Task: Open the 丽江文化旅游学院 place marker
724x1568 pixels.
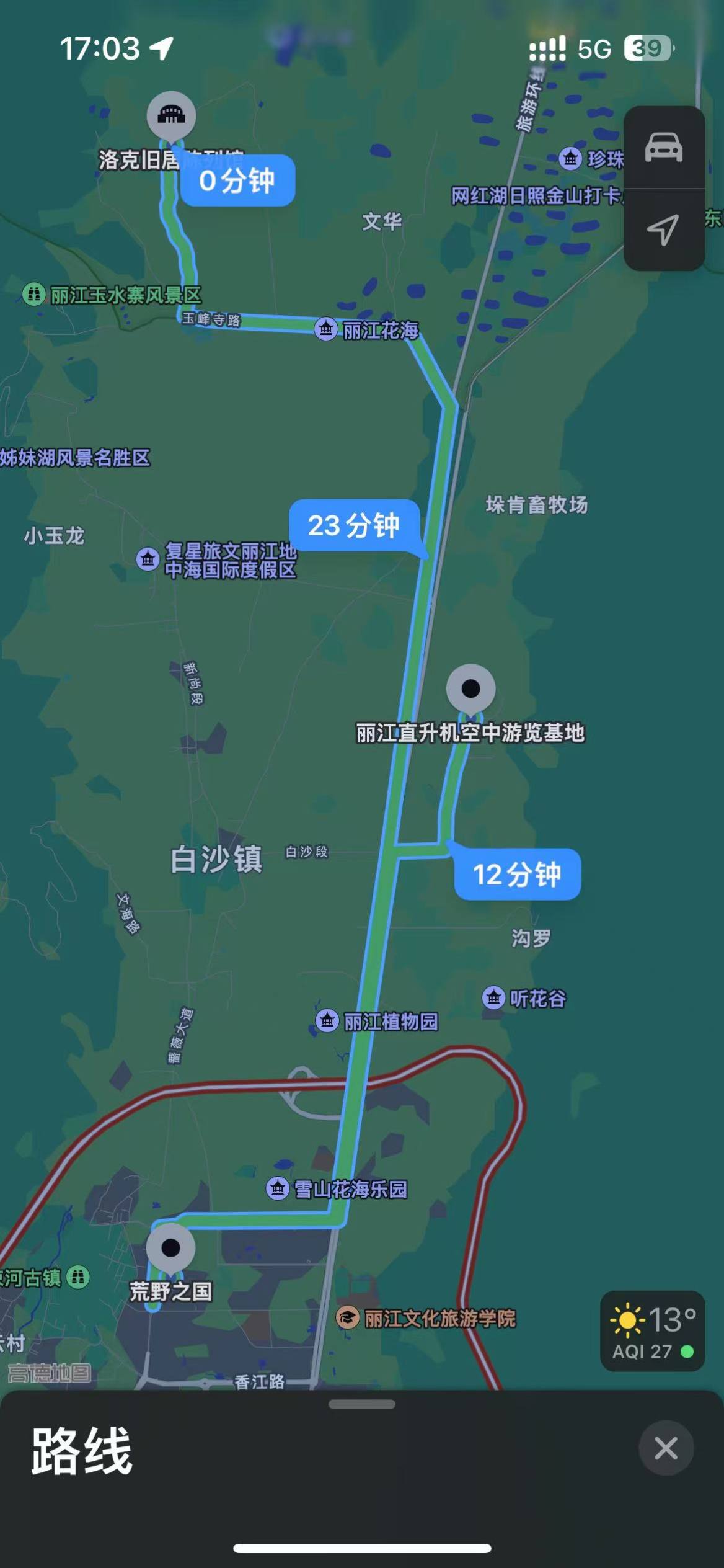Action: click(348, 1318)
